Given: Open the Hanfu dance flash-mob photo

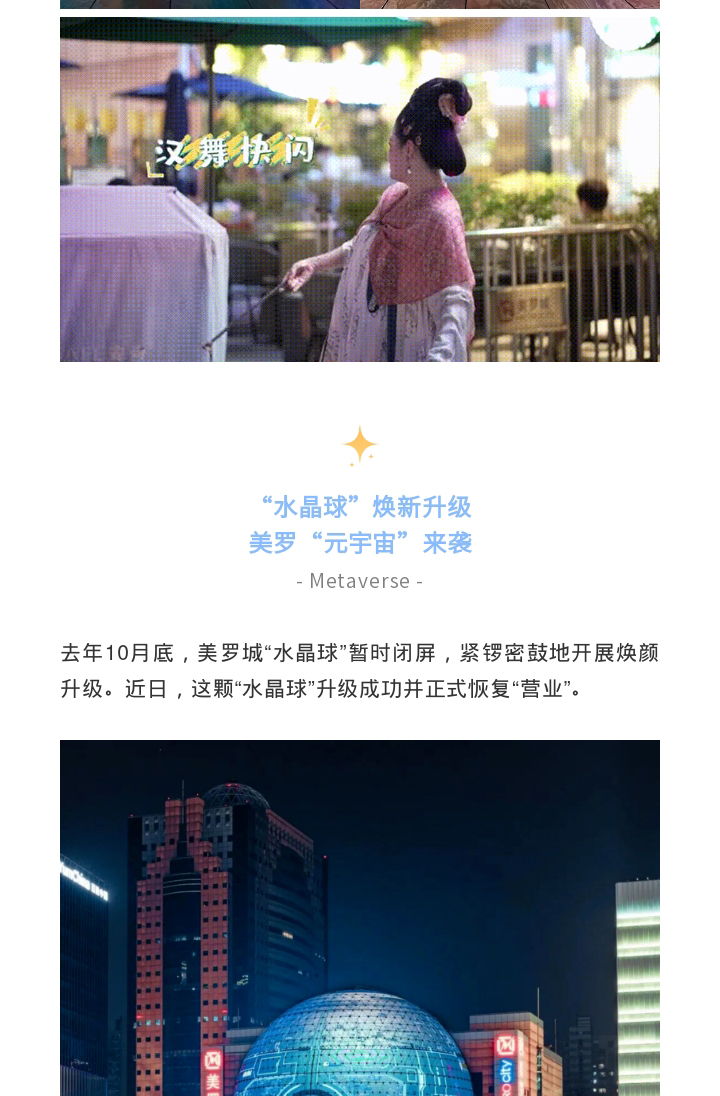Looking at the screenshot, I should coord(360,190).
